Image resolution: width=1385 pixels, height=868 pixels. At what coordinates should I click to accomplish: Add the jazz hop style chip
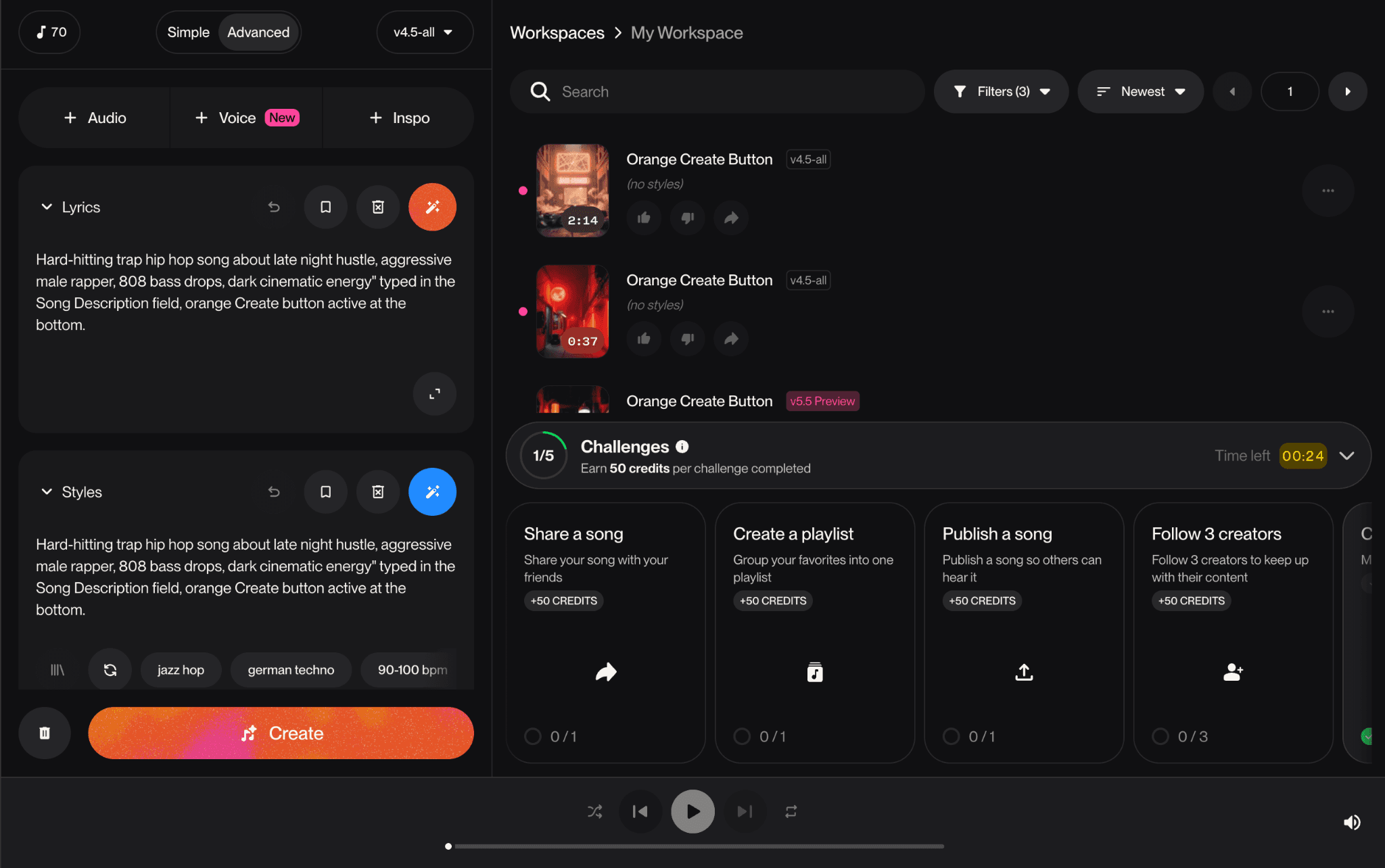[x=181, y=670]
